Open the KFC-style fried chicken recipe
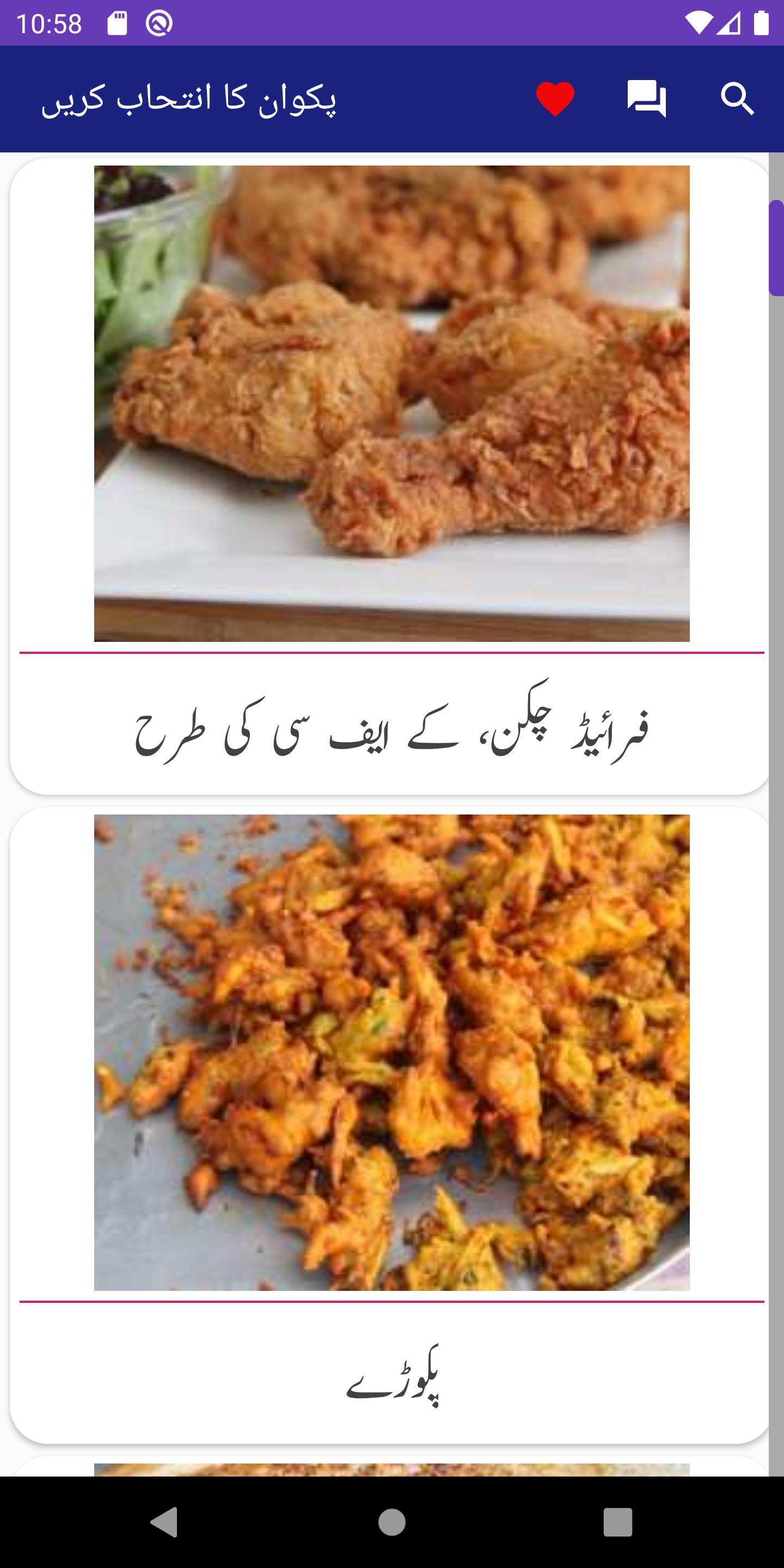 pos(391,475)
